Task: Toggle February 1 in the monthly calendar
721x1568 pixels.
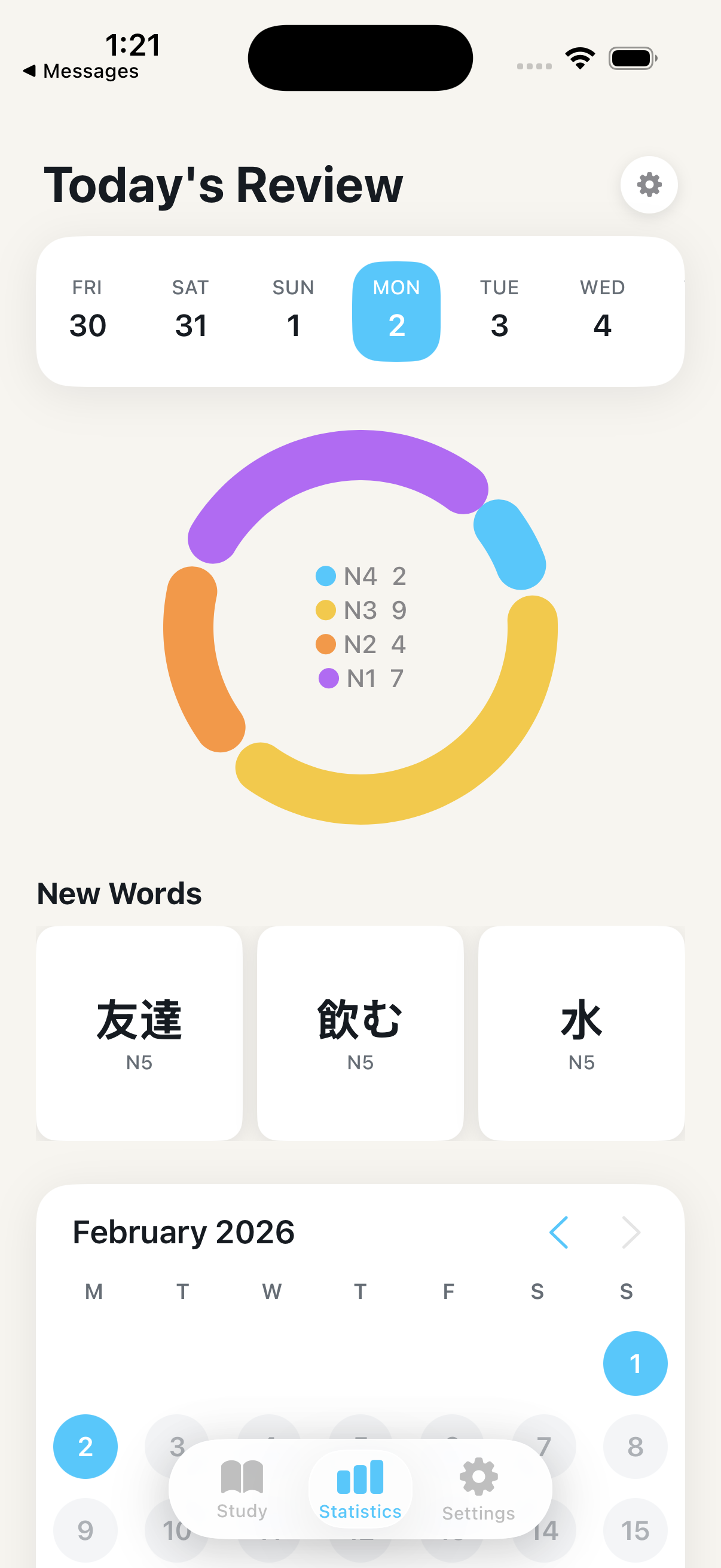Action: [x=634, y=1363]
